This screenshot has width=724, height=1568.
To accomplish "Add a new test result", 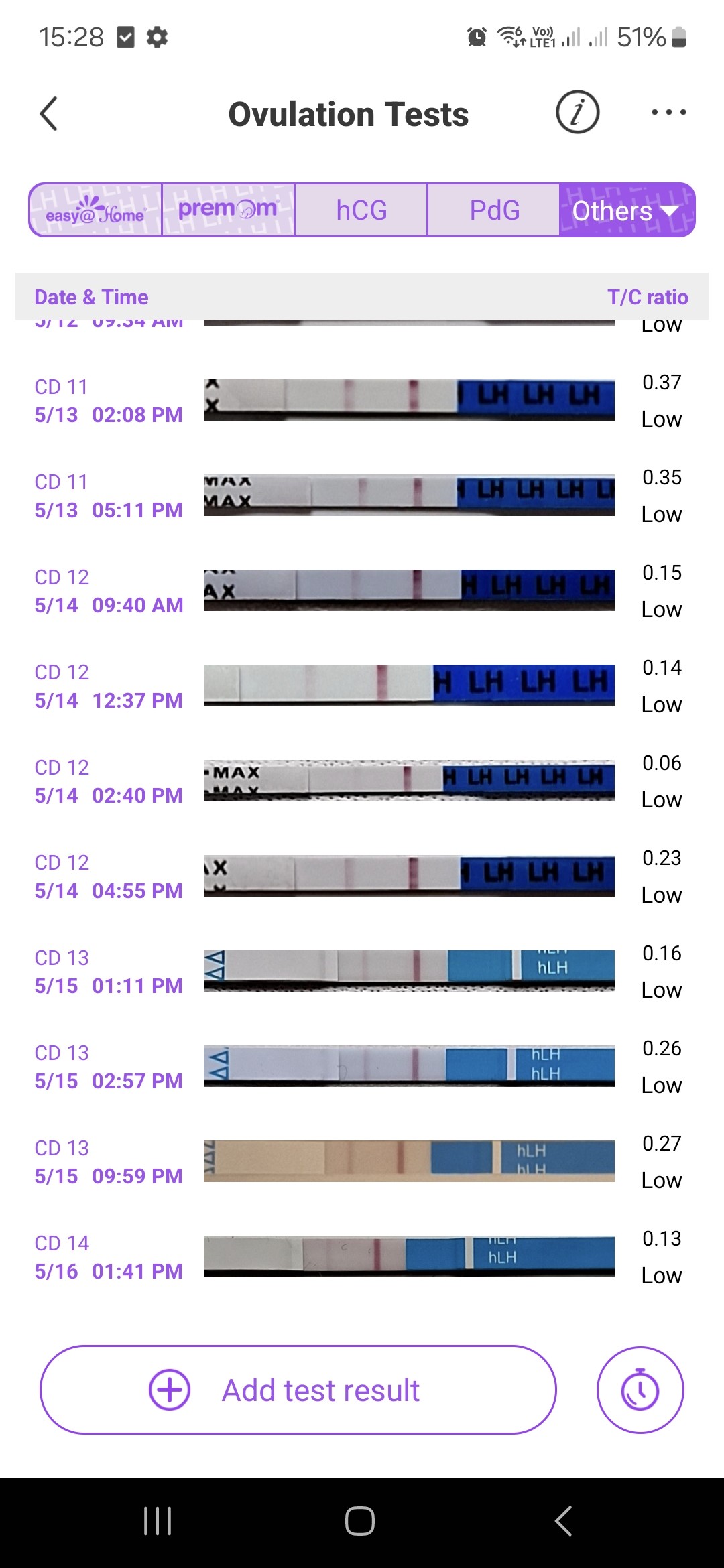I will tap(298, 1390).
